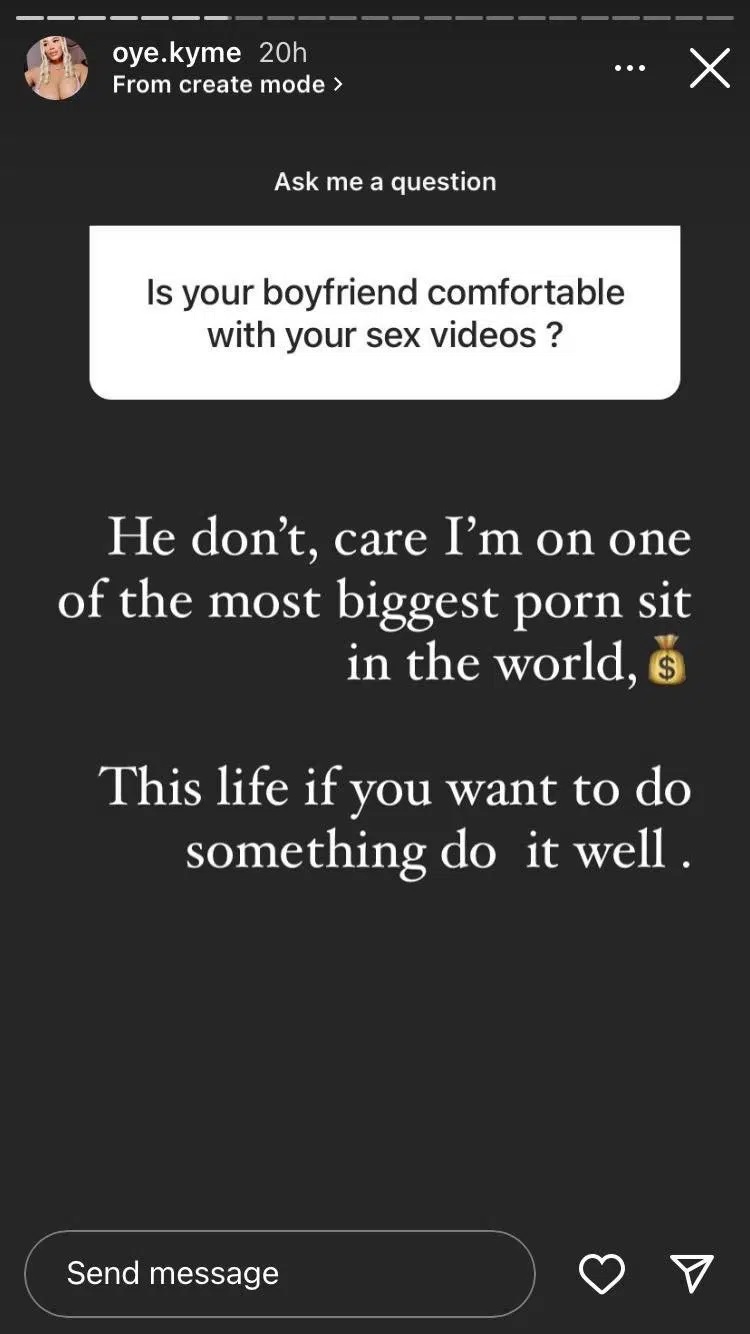The width and height of the screenshot is (750, 1334).
Task: Like this story with the heart
Action: coord(602,1273)
